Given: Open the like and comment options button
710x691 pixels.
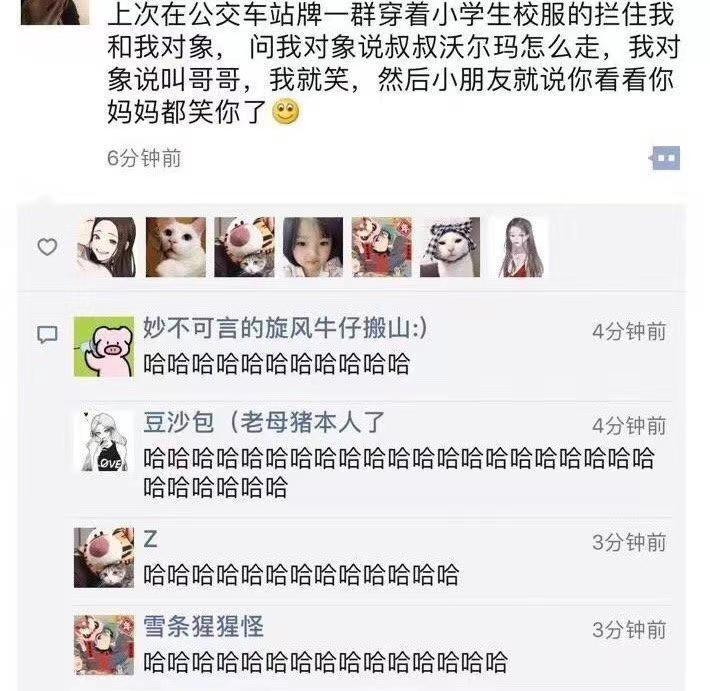Looking at the screenshot, I should 665,158.
